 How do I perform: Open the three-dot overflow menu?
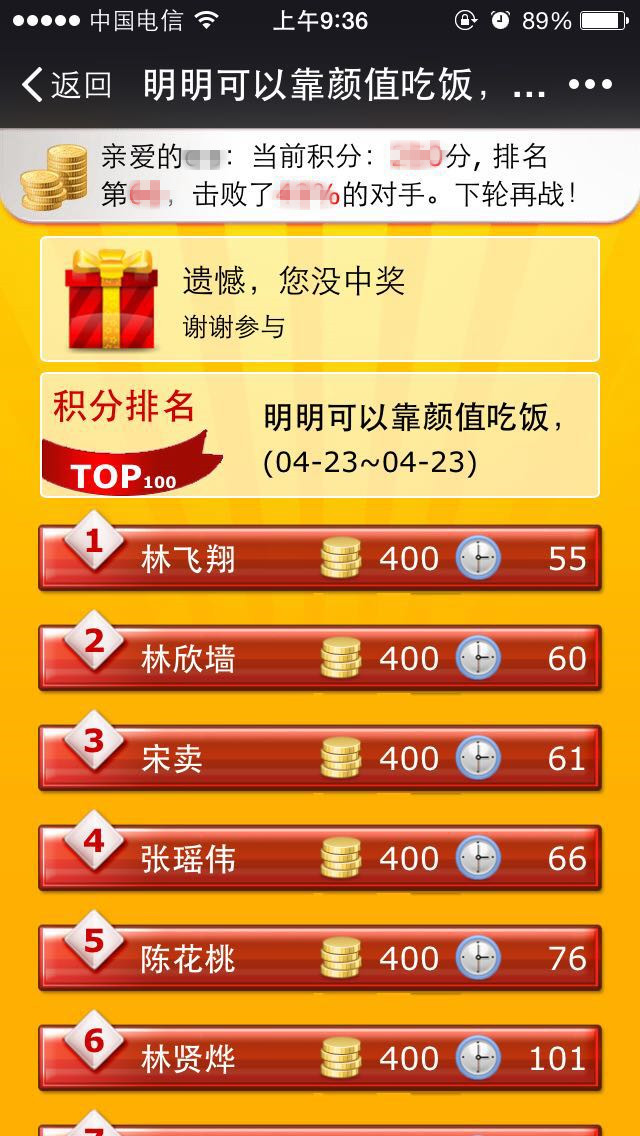point(589,85)
